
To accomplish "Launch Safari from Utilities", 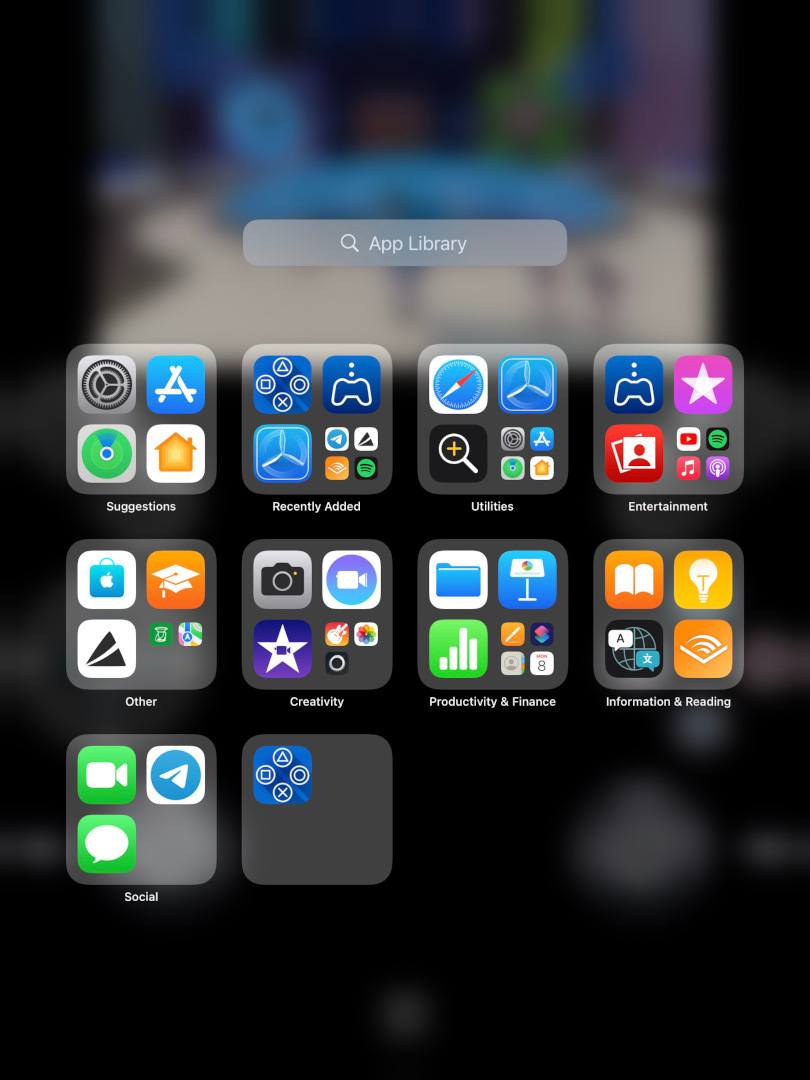I will click(x=459, y=385).
